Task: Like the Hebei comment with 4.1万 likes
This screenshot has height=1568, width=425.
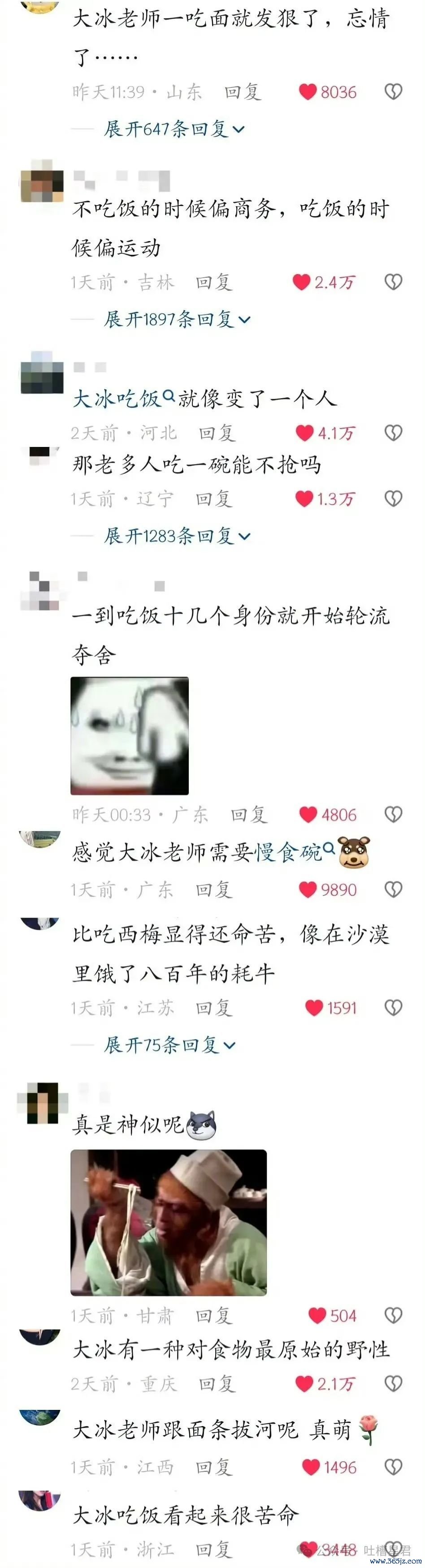Action: 304,433
